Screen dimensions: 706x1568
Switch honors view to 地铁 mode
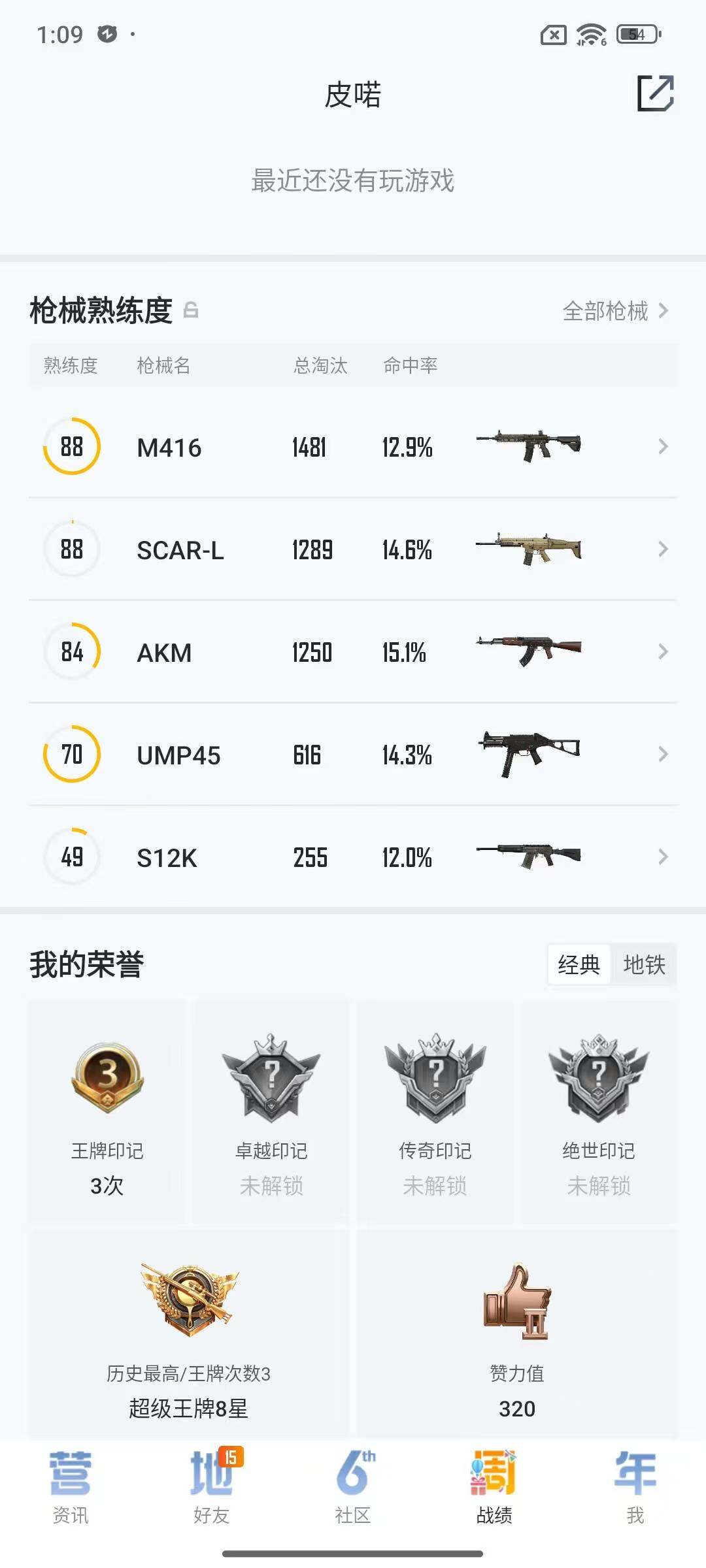tap(644, 964)
